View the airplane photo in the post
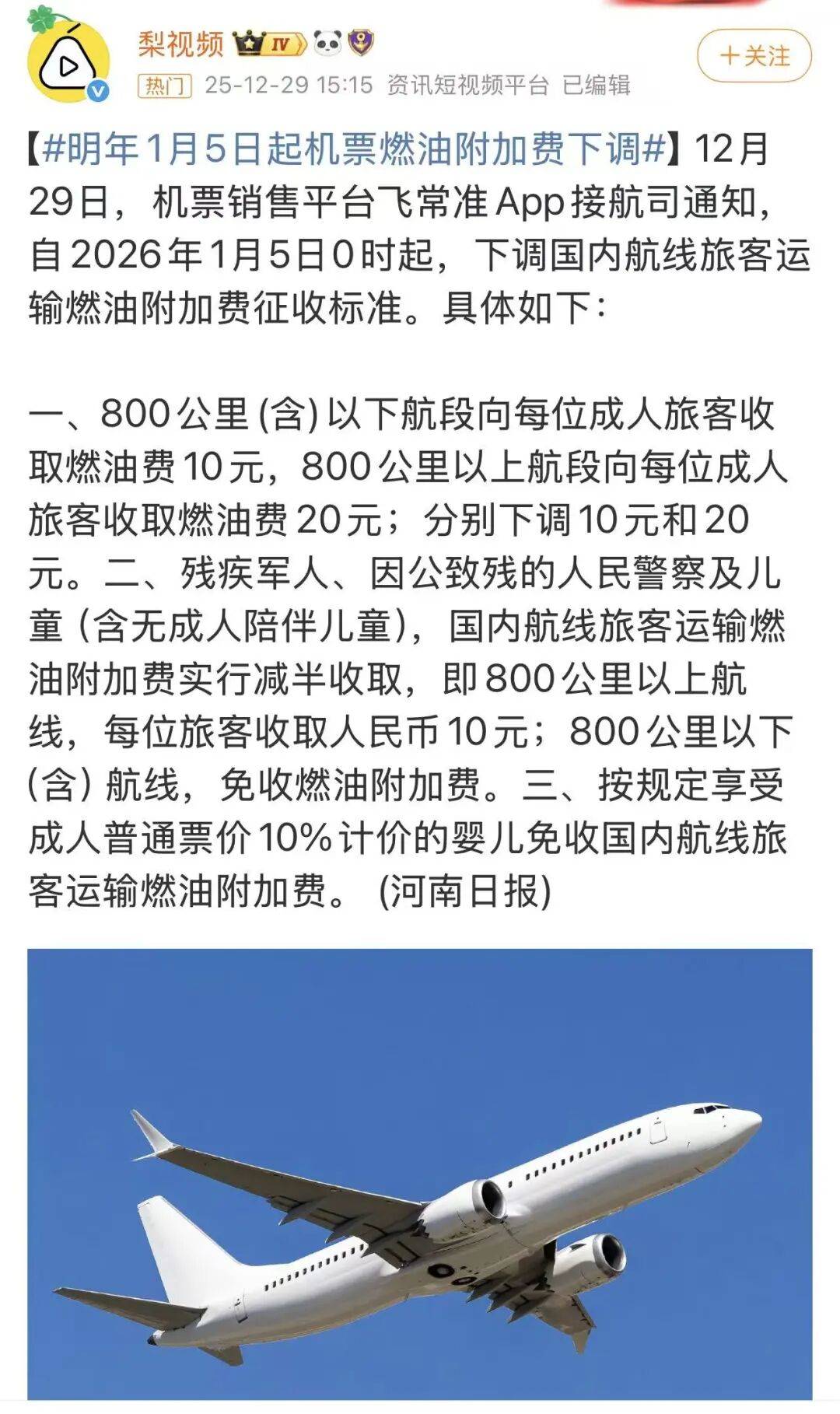Screen dimensions: 840x1414 (420, 1173)
